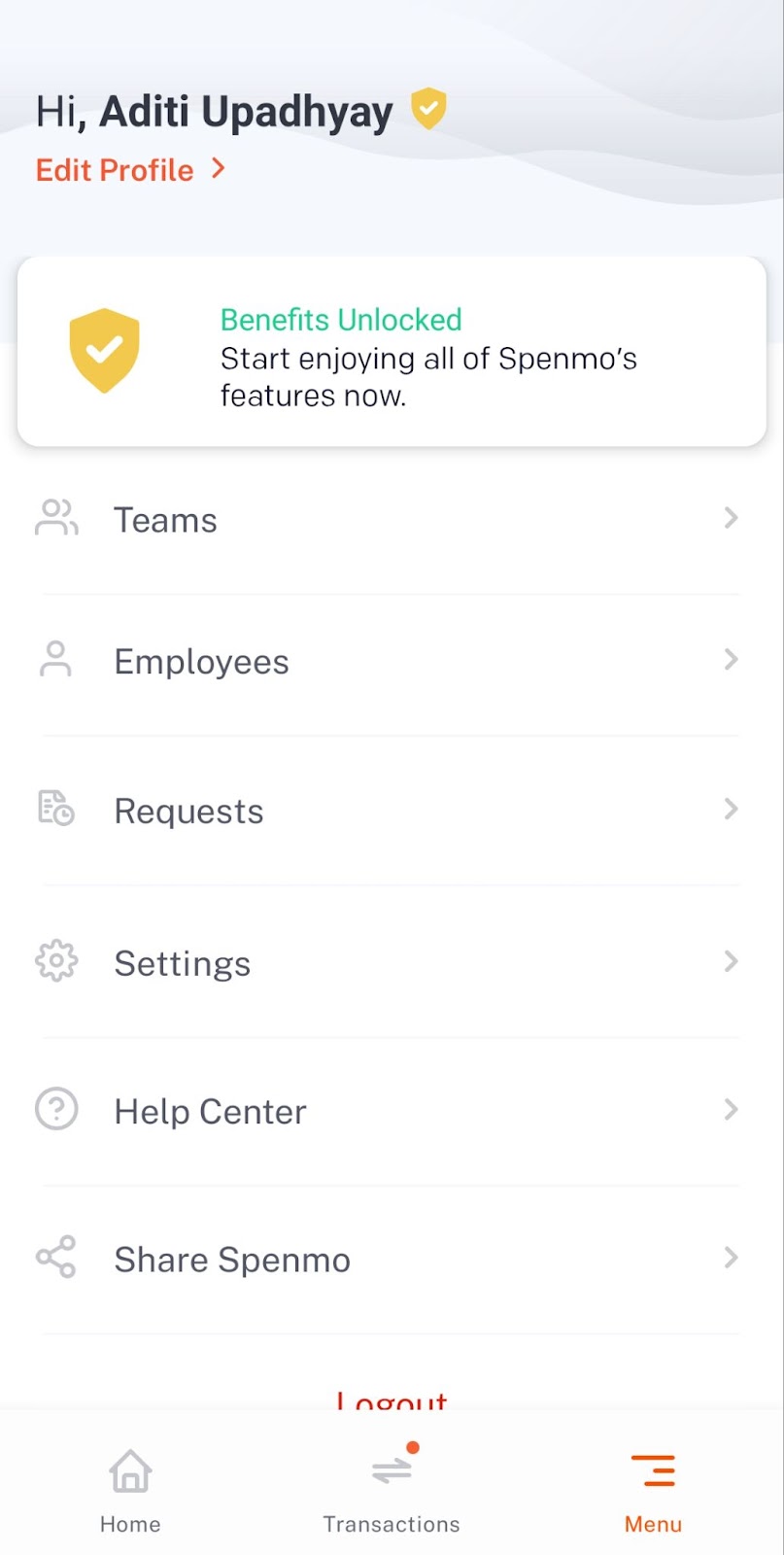View the Requests list

pos(392,811)
